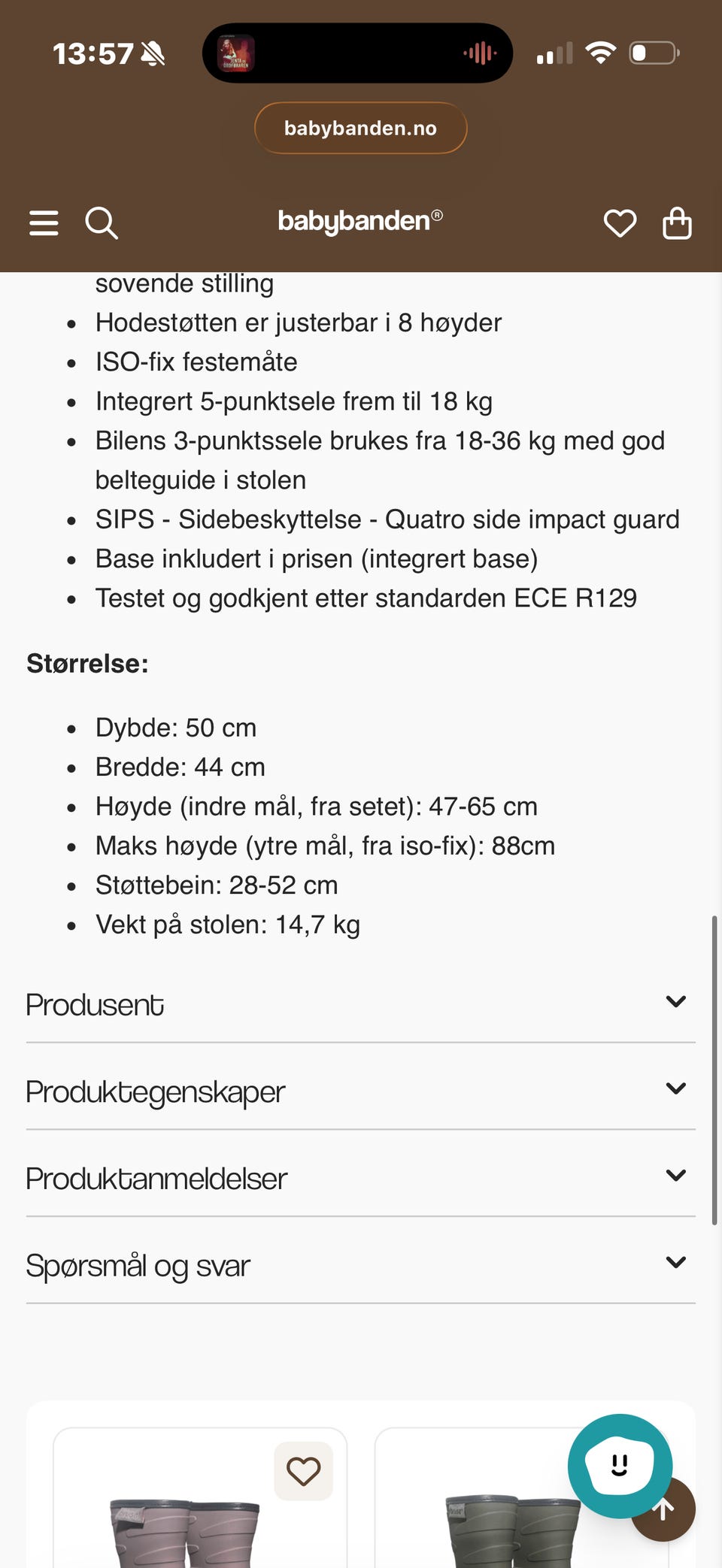Tap the silenced notifications bell icon
This screenshot has width=722, height=1568.
151,53
